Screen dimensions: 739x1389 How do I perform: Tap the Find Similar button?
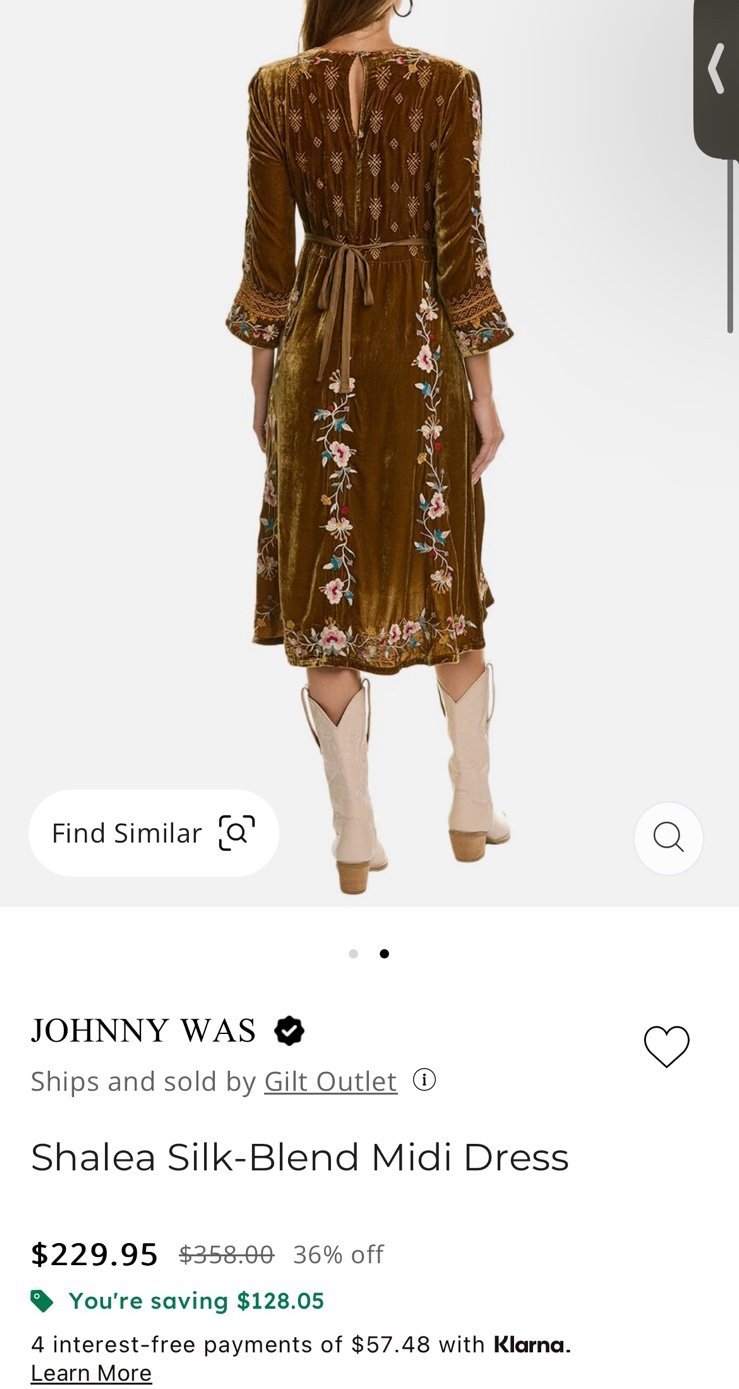click(153, 833)
